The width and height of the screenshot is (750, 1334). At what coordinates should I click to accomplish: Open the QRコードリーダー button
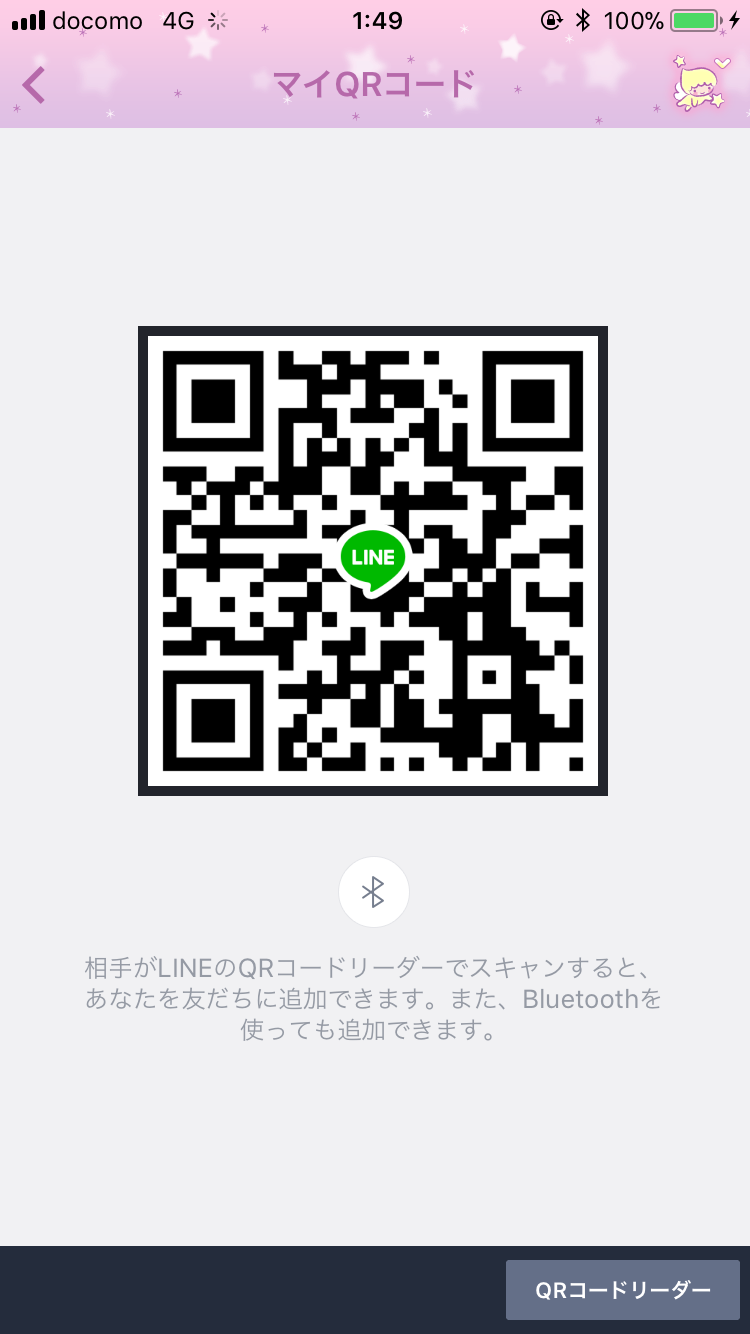(x=622, y=1290)
